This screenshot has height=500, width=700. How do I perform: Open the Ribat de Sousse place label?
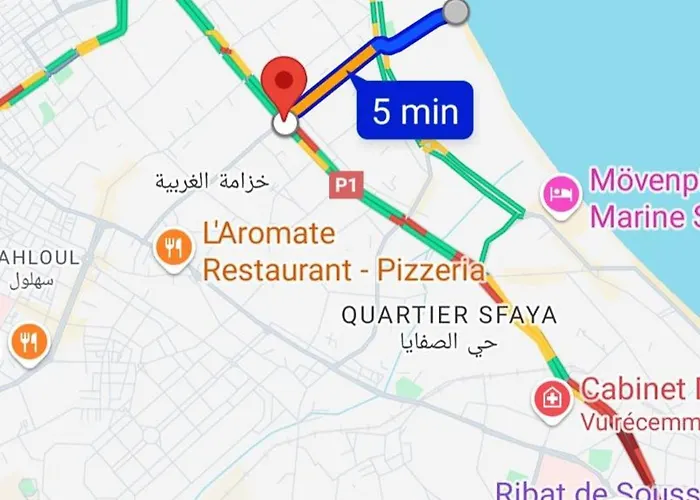(600, 487)
